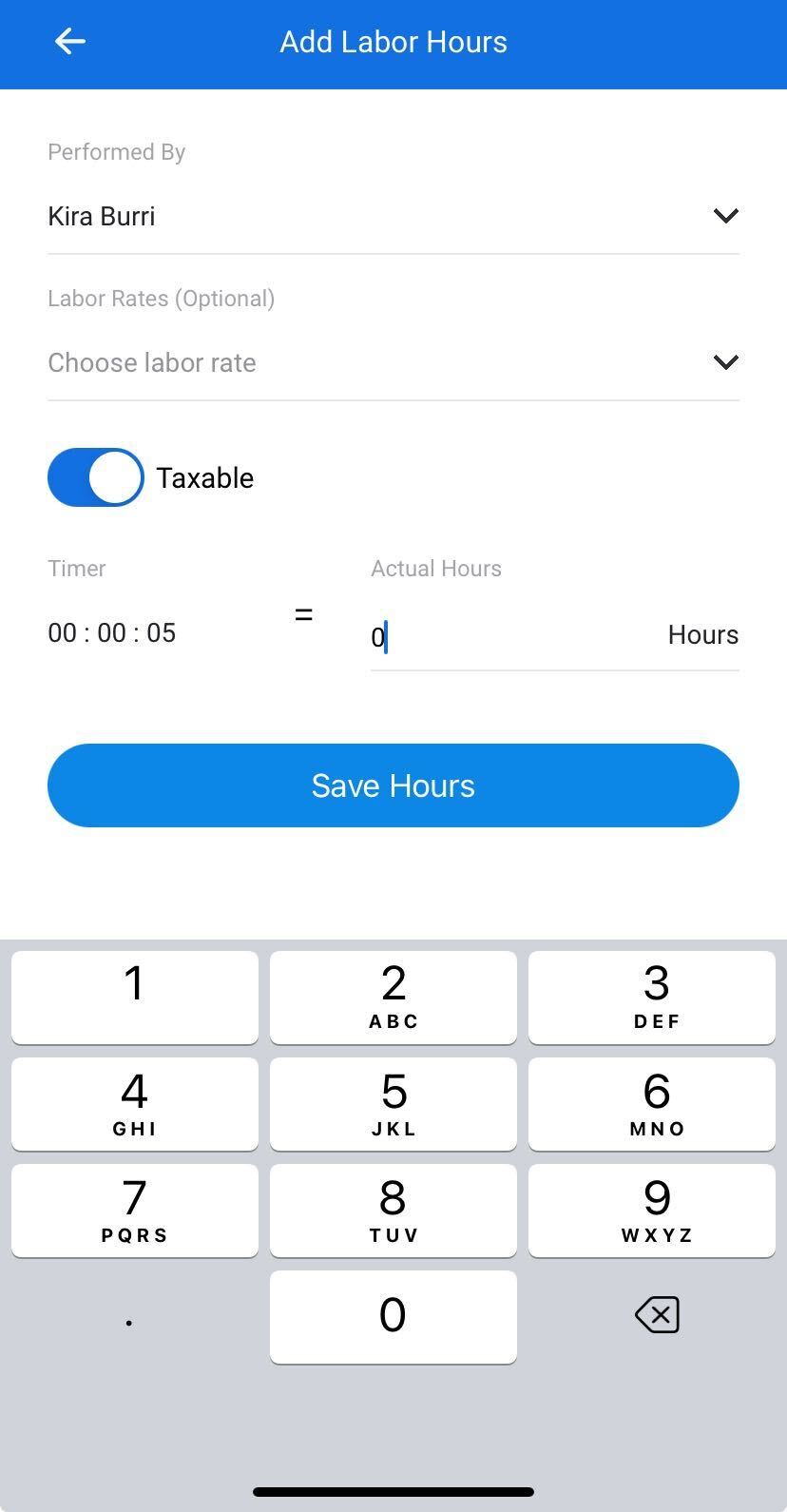The height and width of the screenshot is (1512, 787).
Task: Type digit 5 on the keypad
Action: coord(393,1104)
